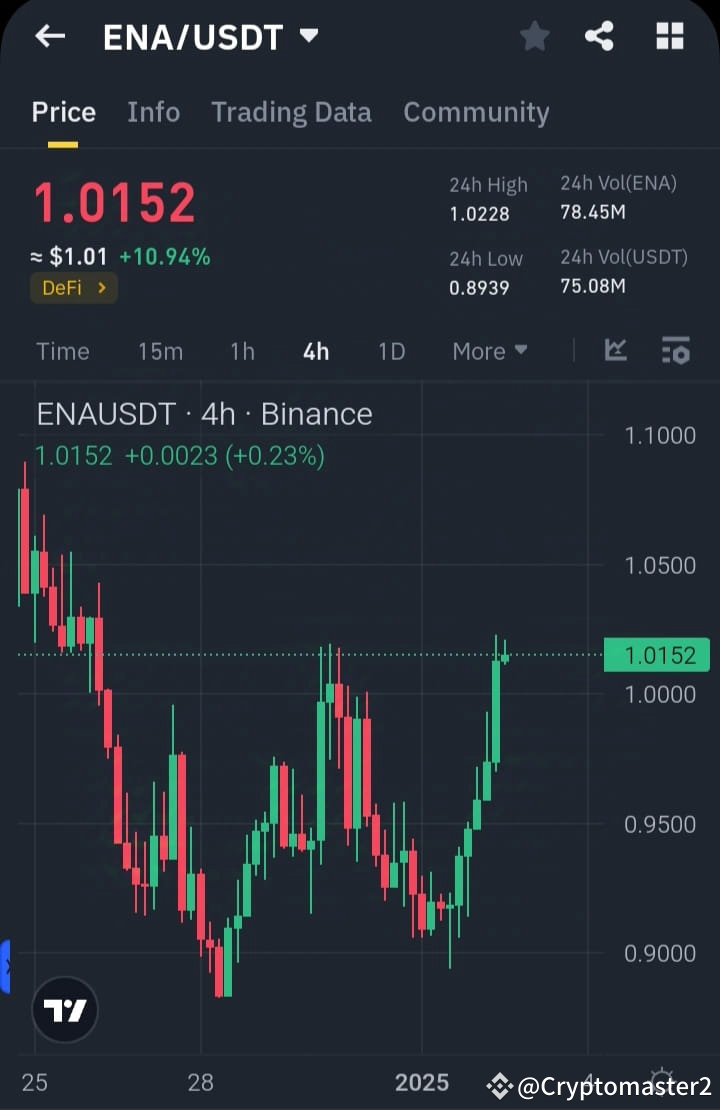Select the line chart style icon
This screenshot has height=1110, width=720.
coord(616,351)
